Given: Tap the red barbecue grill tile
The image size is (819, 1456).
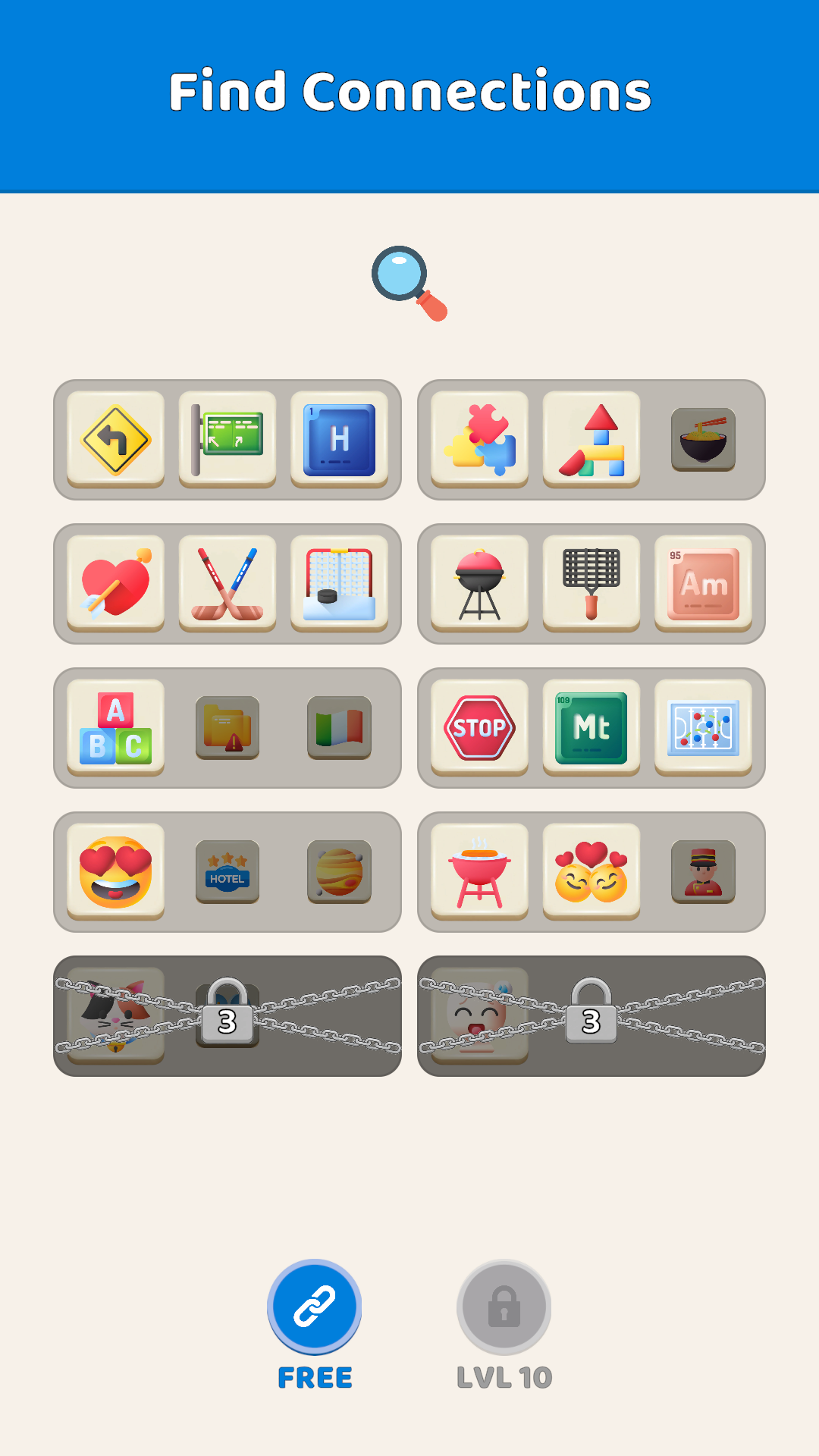Looking at the screenshot, I should 480,872.
